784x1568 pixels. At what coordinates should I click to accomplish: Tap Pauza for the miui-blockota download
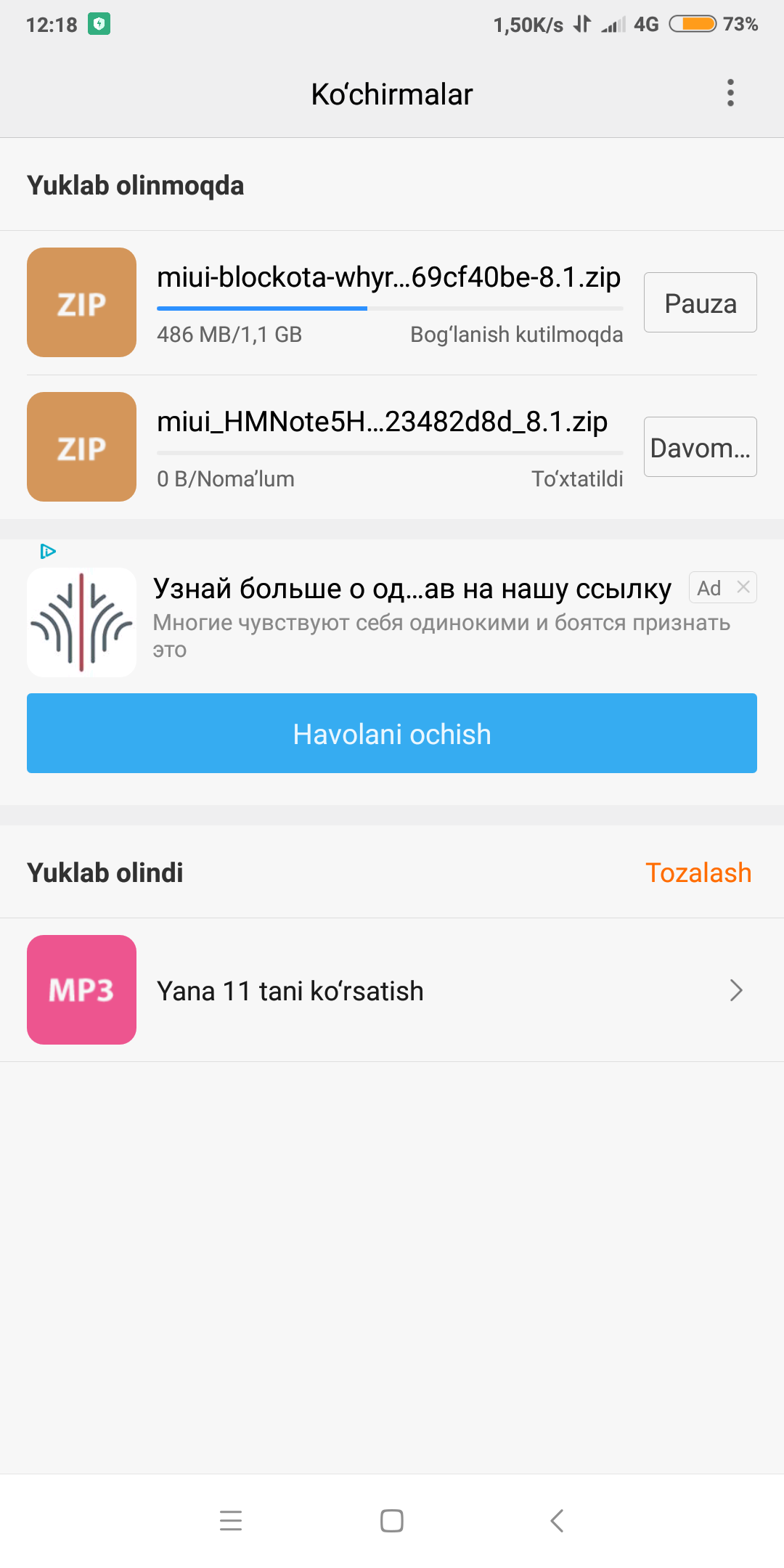[x=700, y=303]
